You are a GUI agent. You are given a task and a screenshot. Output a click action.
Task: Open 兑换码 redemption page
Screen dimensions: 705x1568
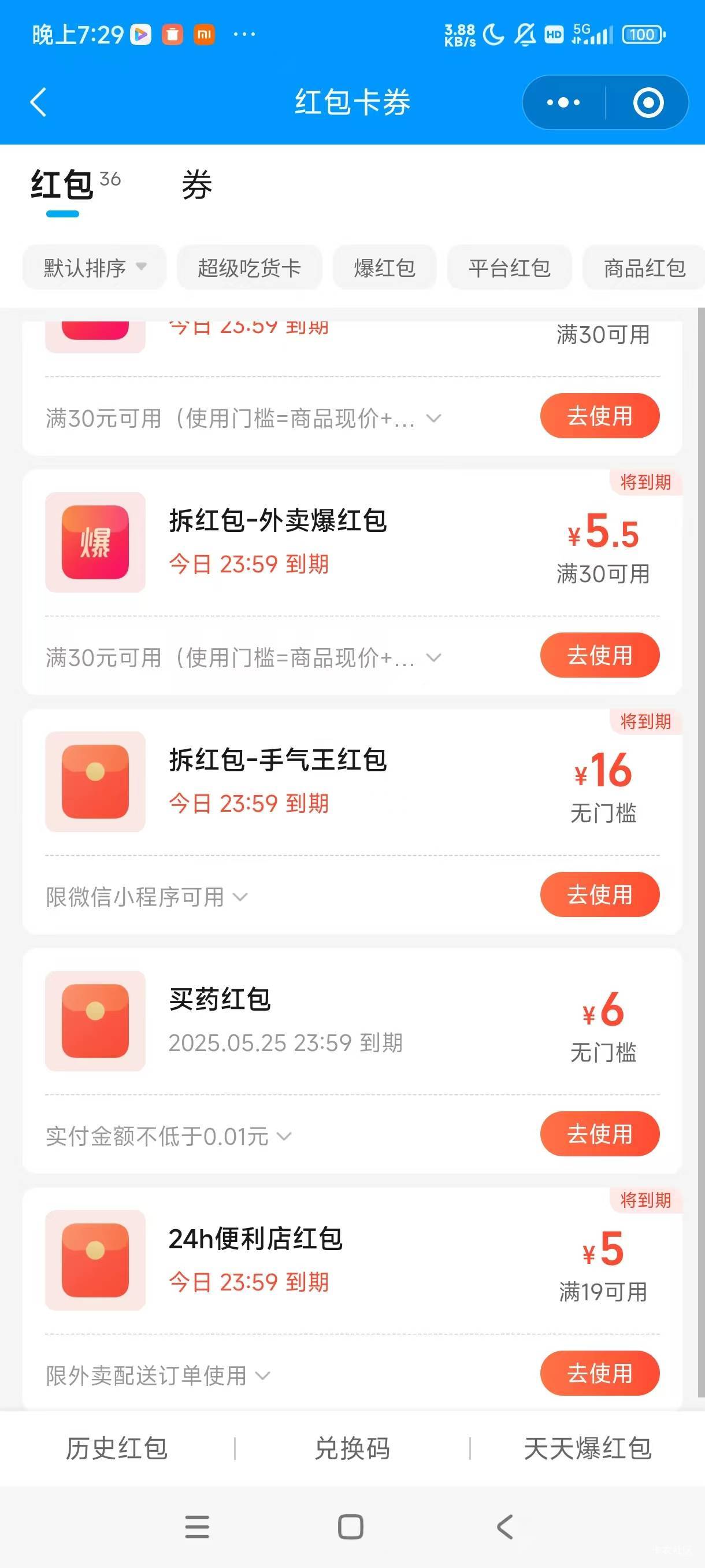click(x=352, y=1448)
